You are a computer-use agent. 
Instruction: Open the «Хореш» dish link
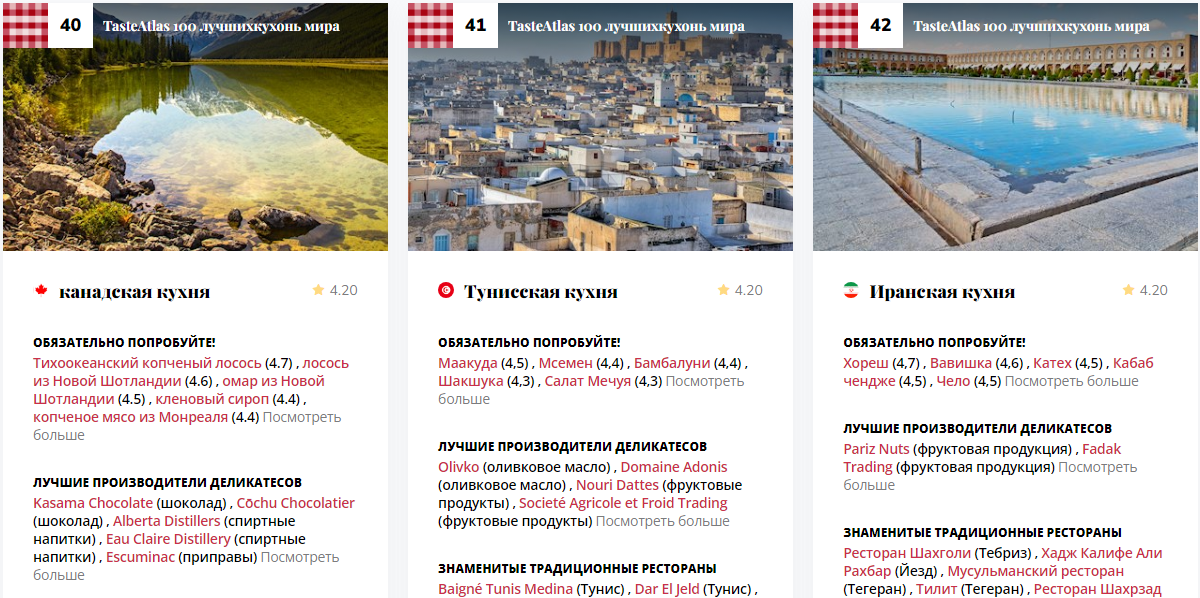(x=866, y=363)
